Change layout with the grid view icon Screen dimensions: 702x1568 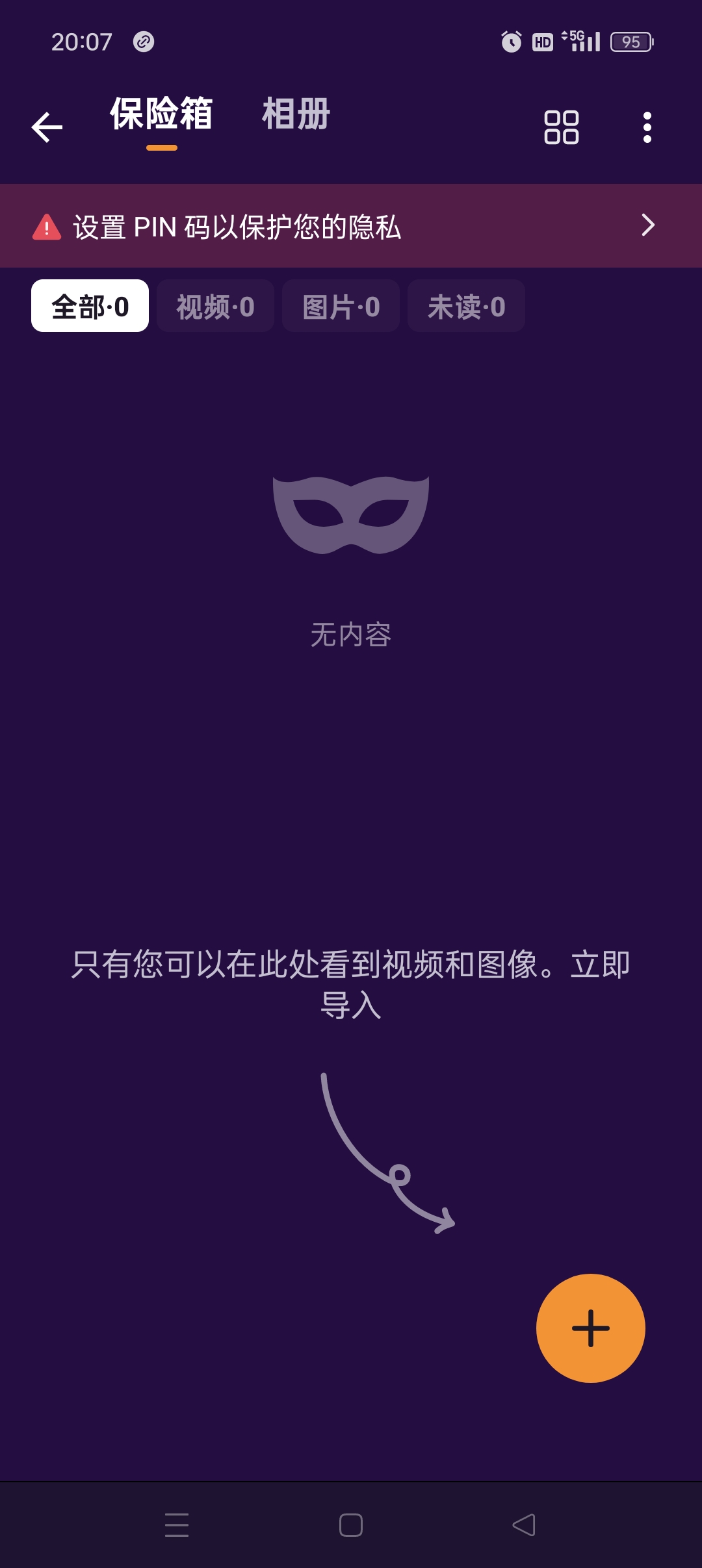(x=561, y=127)
